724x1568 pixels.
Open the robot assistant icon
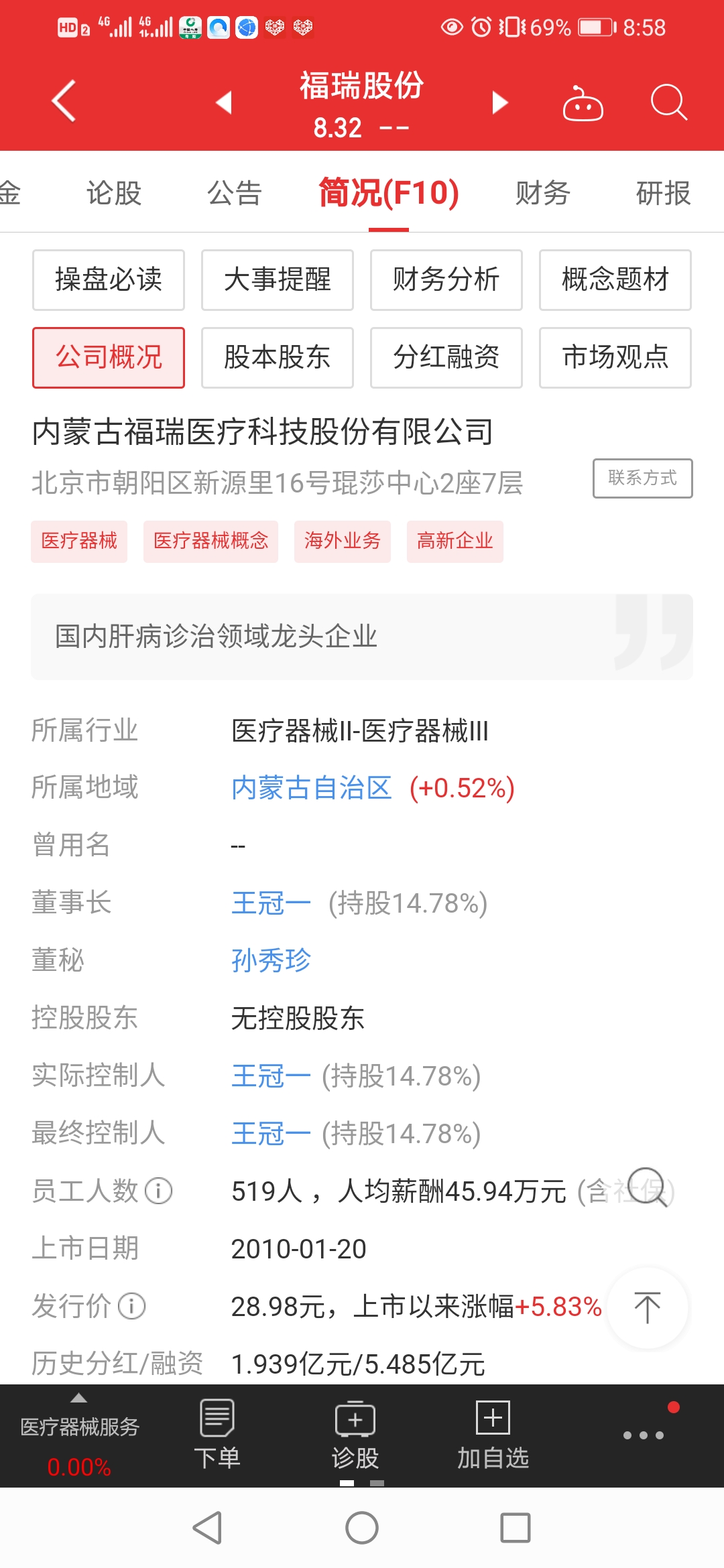(x=583, y=104)
